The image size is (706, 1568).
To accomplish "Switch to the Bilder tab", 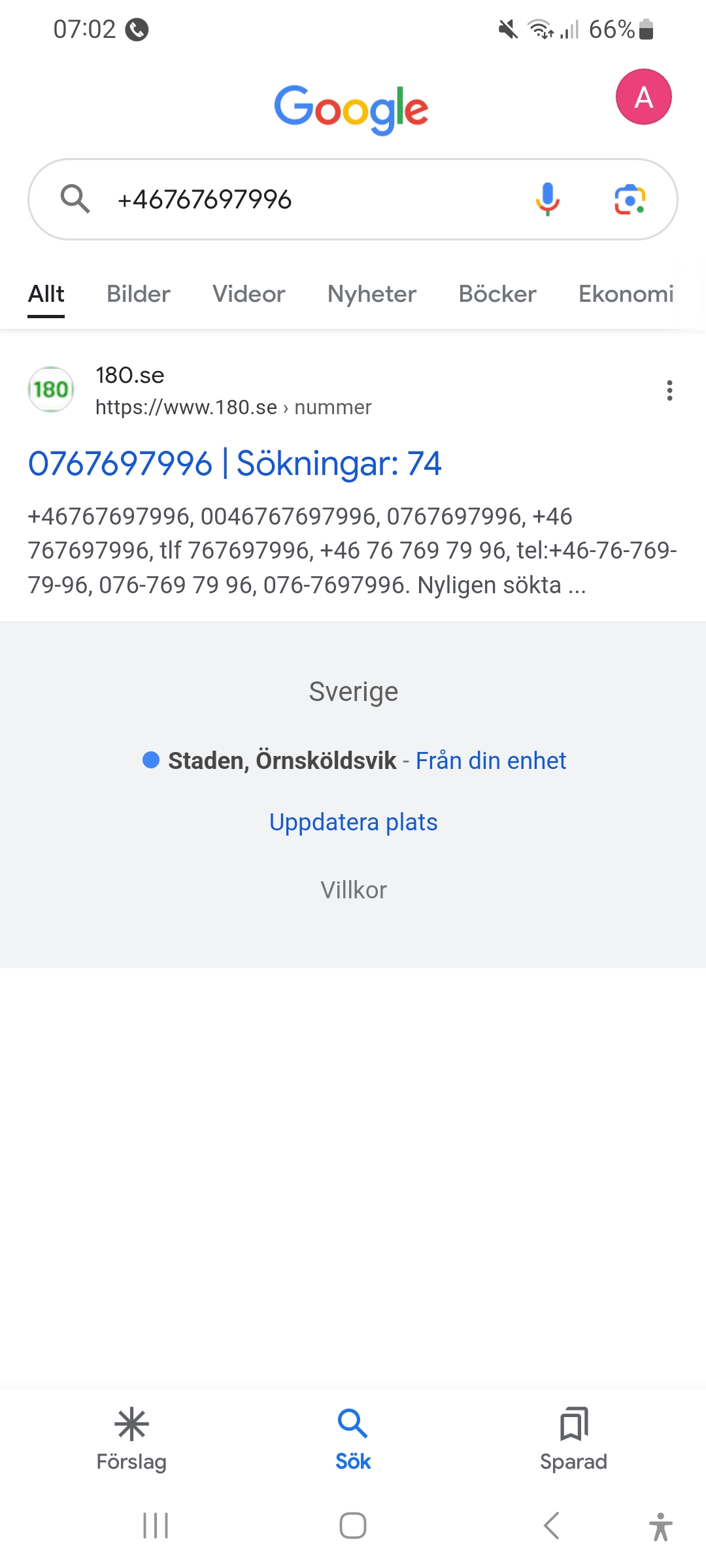I will (x=138, y=294).
